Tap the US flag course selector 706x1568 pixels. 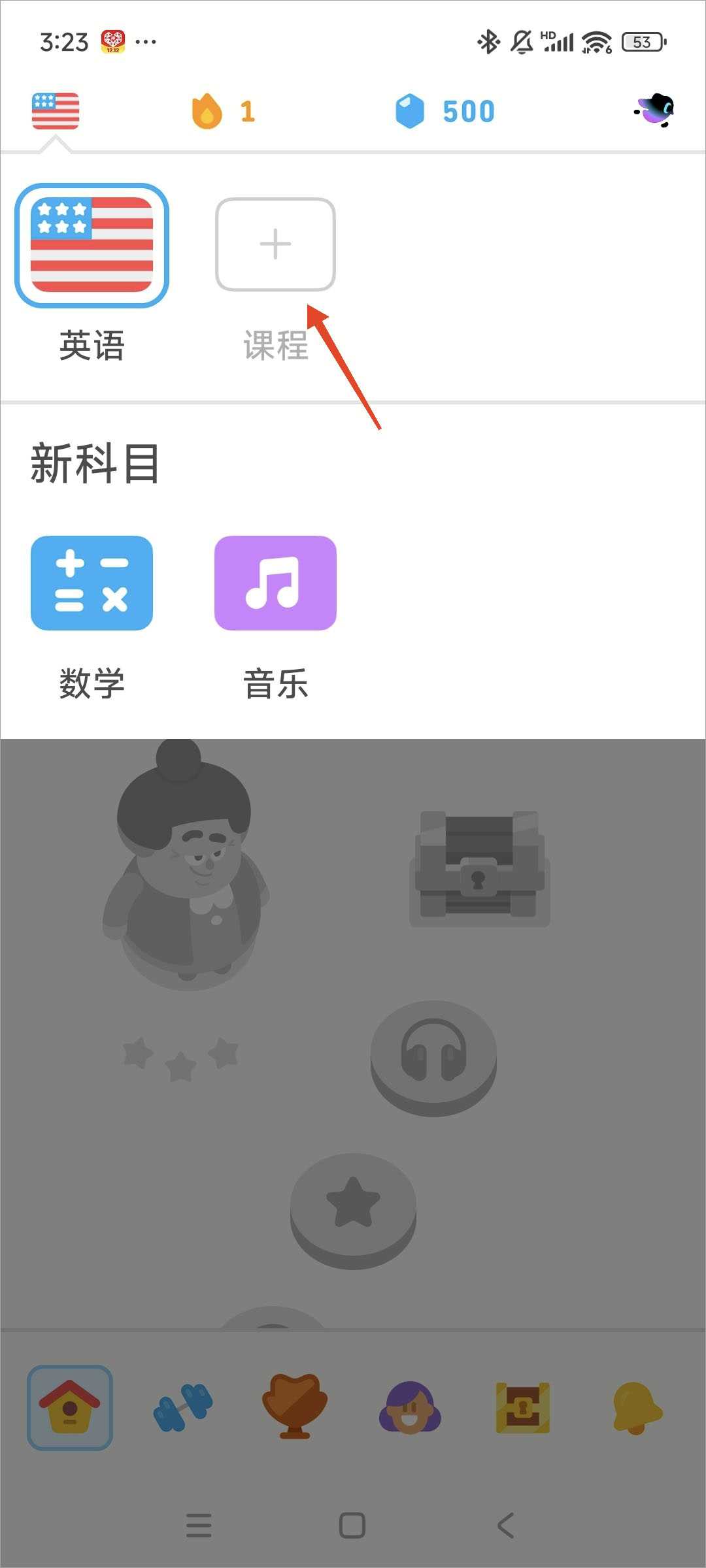[x=56, y=111]
